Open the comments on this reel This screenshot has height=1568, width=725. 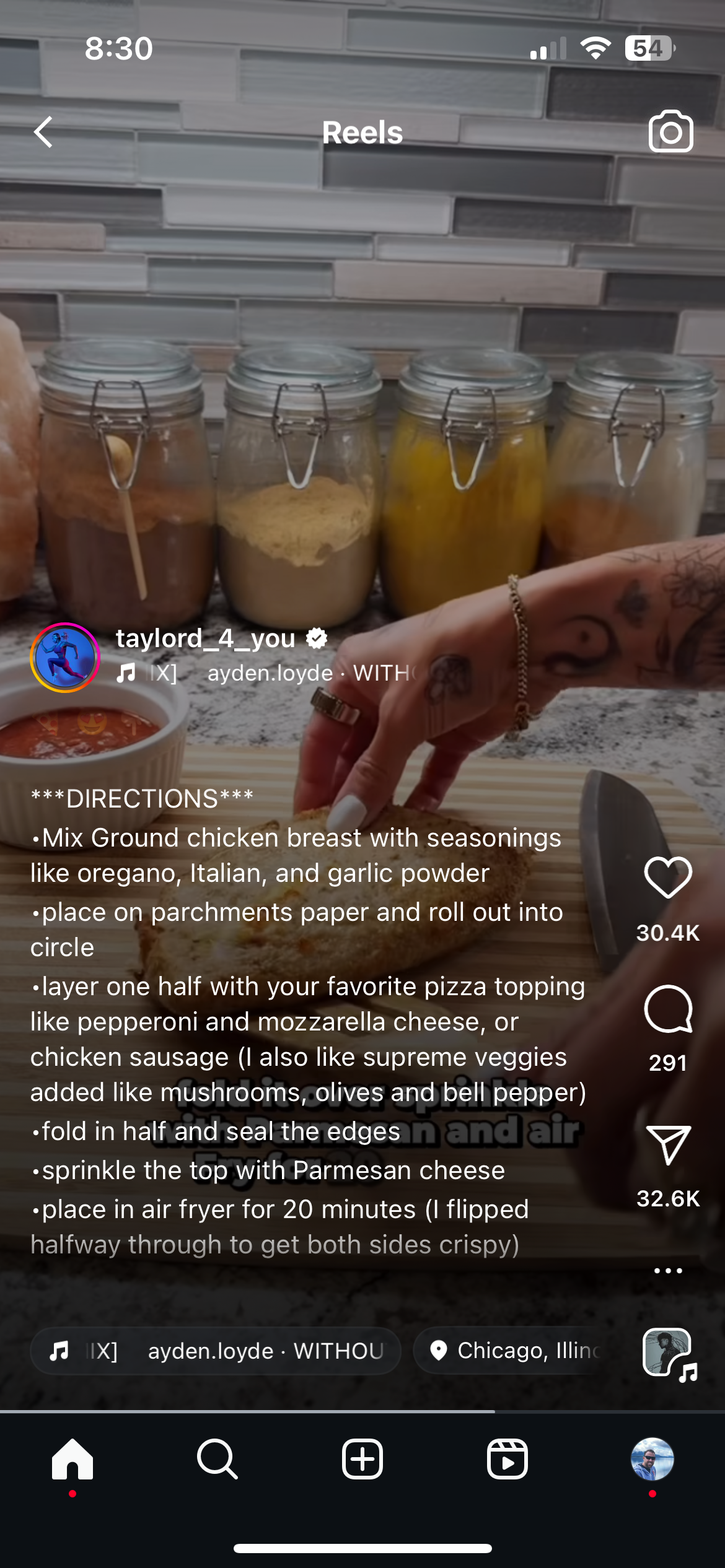tap(668, 1009)
